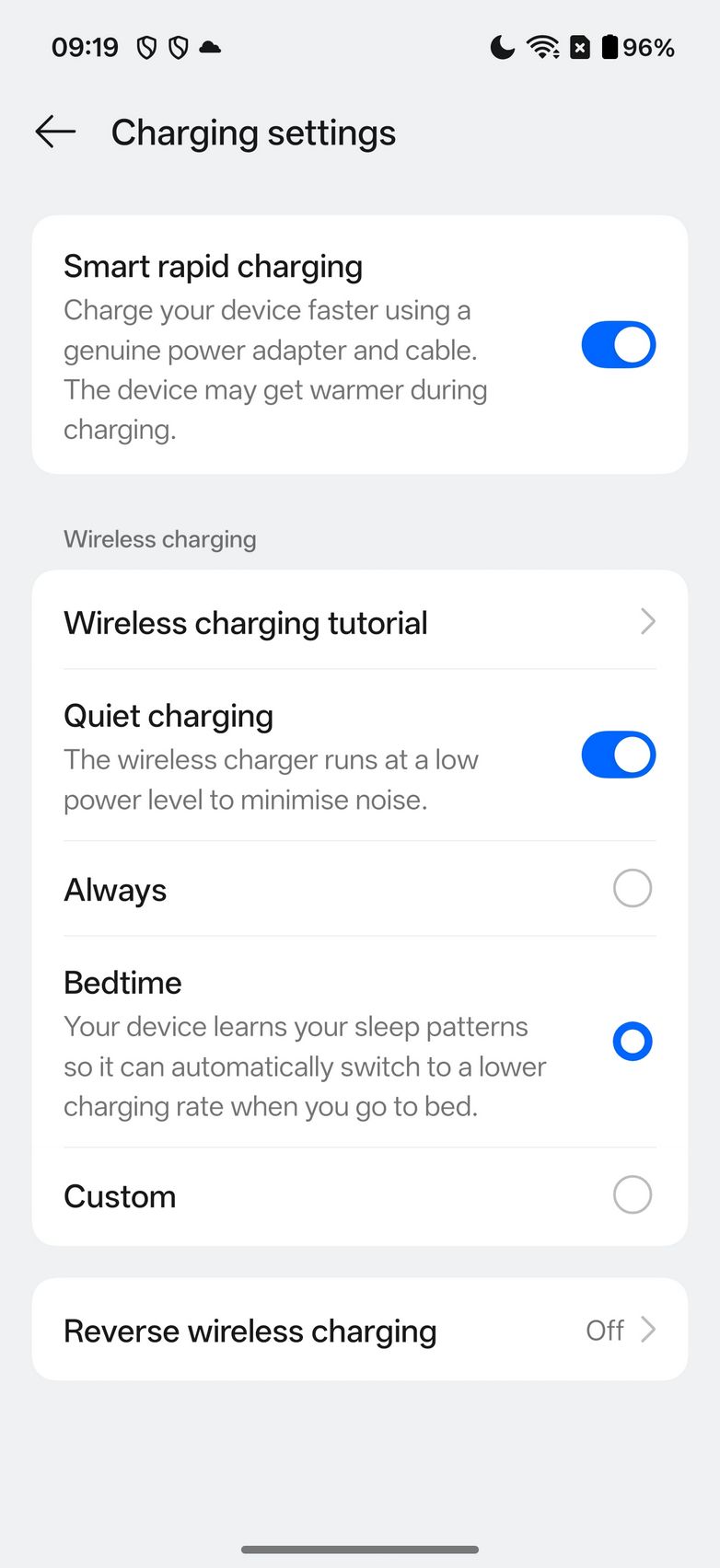
Task: Disable the Quiet charging switch
Action: point(618,755)
